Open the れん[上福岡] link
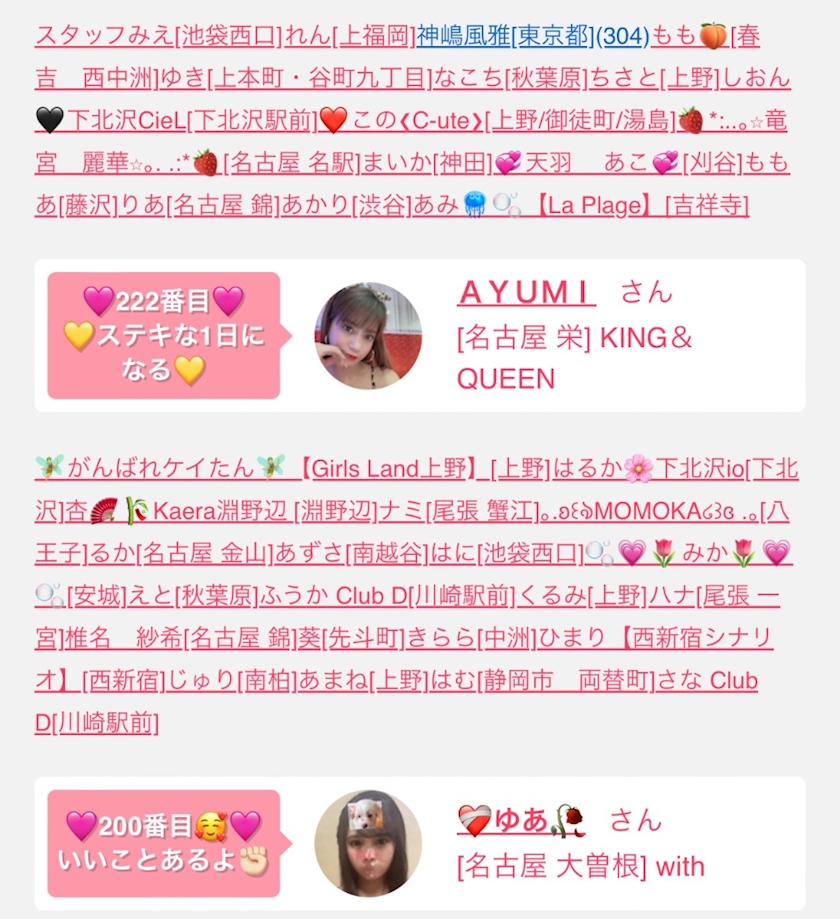The height and width of the screenshot is (919, 840). click(348, 37)
